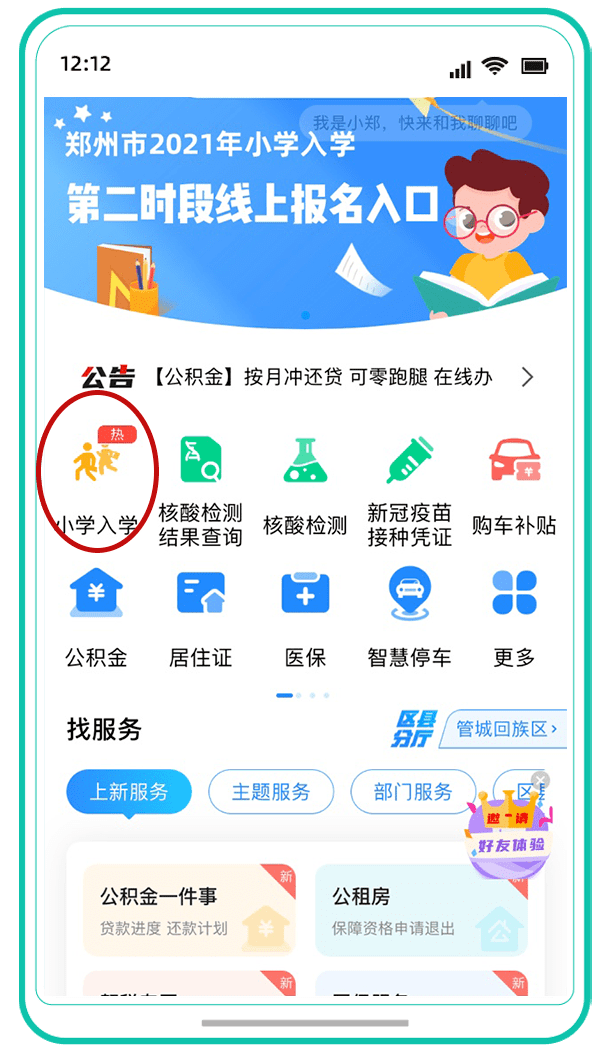Image resolution: width=610 pixels, height=1052 pixels.
Task: Open 新冠疫苗接种凭证
Action: click(409, 490)
